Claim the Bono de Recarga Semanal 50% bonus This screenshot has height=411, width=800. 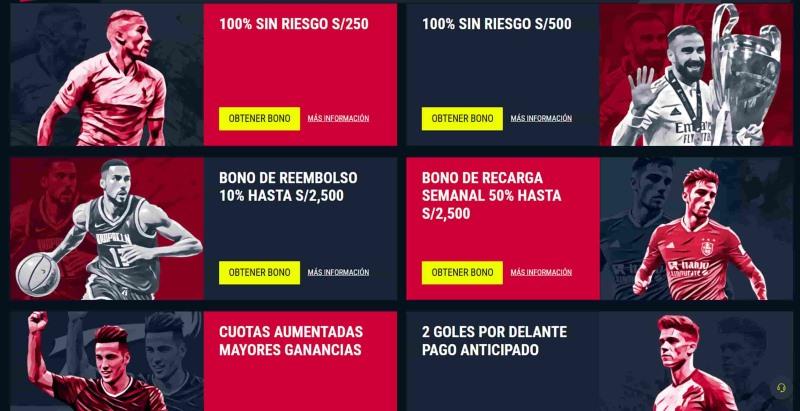click(x=462, y=272)
